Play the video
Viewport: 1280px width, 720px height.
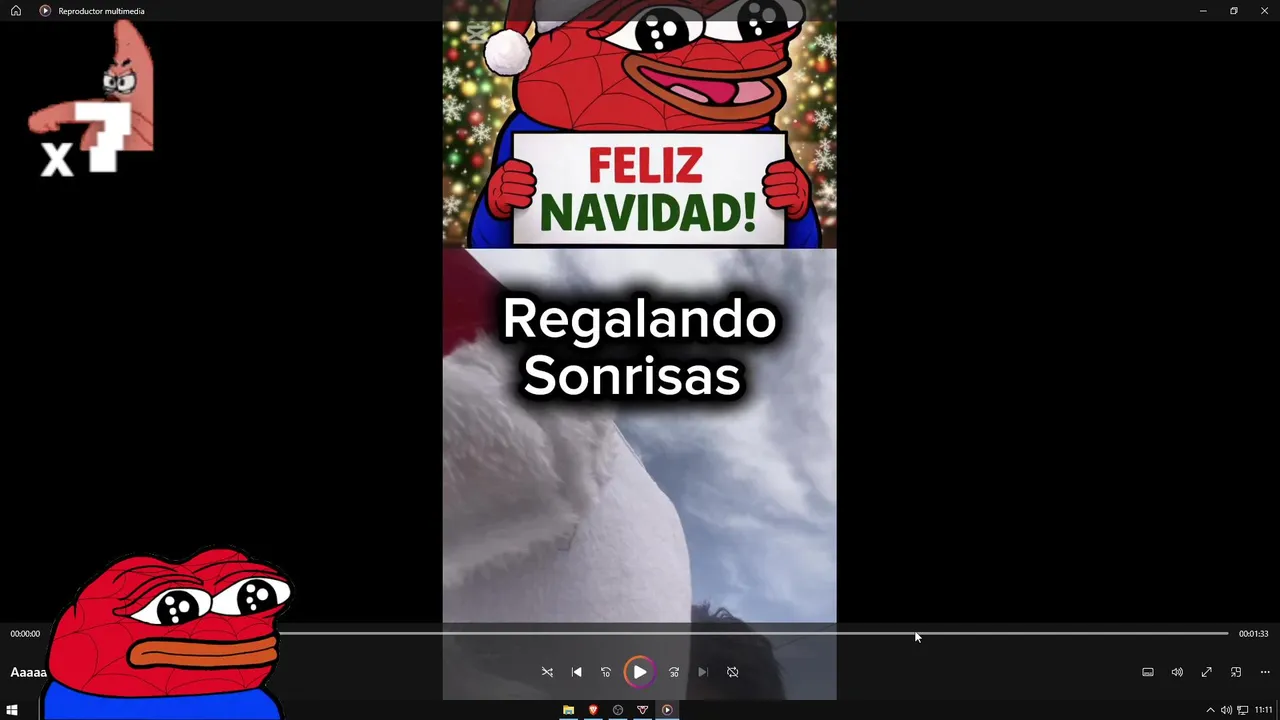[x=639, y=672]
